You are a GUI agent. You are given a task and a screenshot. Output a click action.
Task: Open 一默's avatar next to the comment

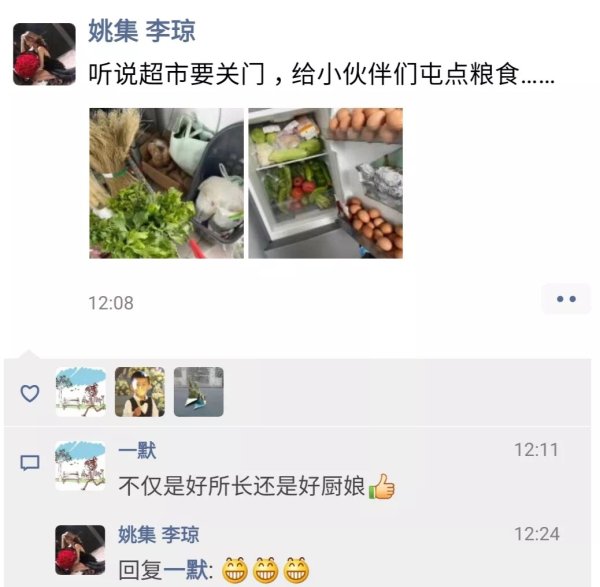tap(81, 465)
